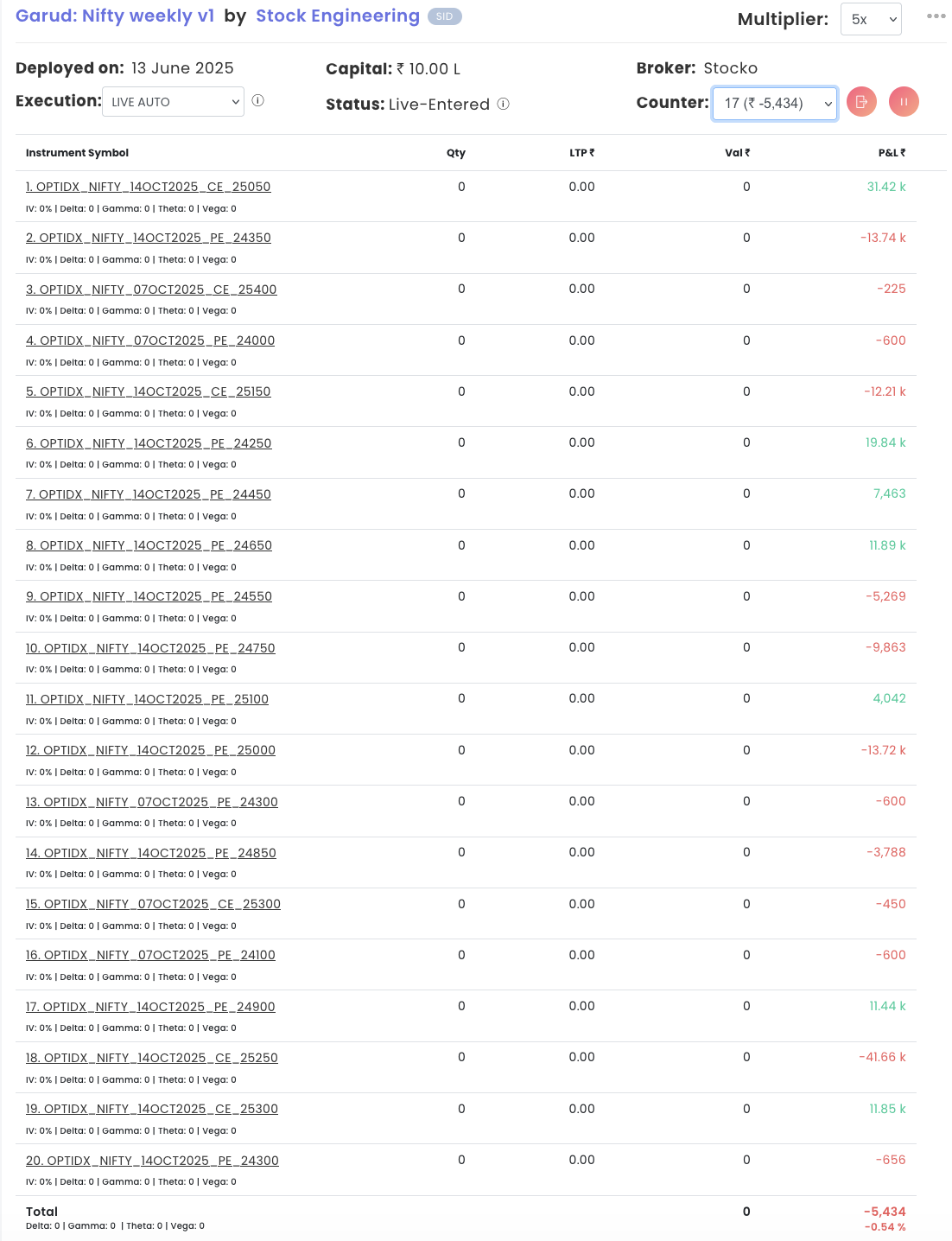Open the Counter dropdown

coord(774,104)
